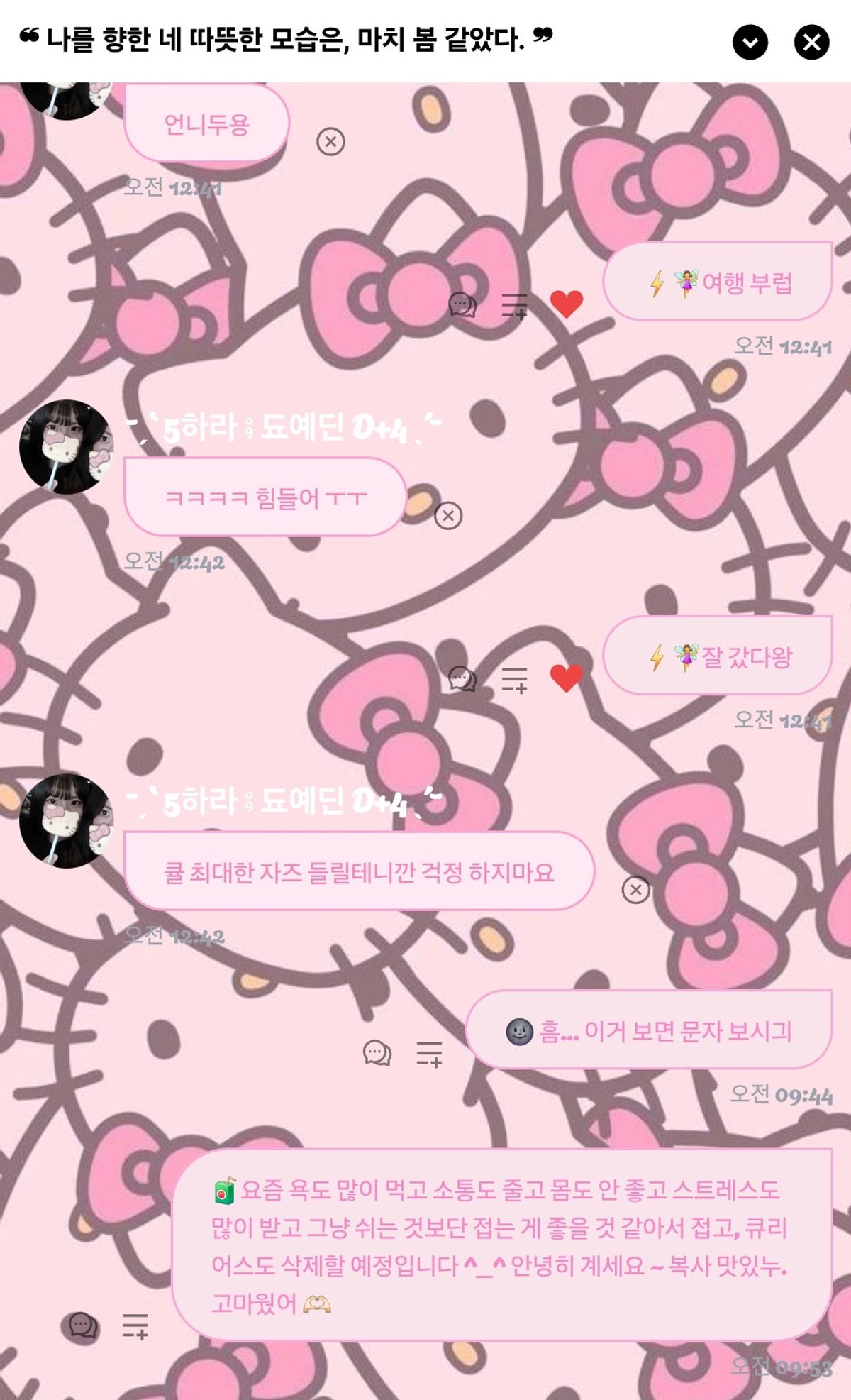Tap the list-plus icon beside '잘 갔다왕'
The image size is (851, 1400).
click(x=515, y=680)
